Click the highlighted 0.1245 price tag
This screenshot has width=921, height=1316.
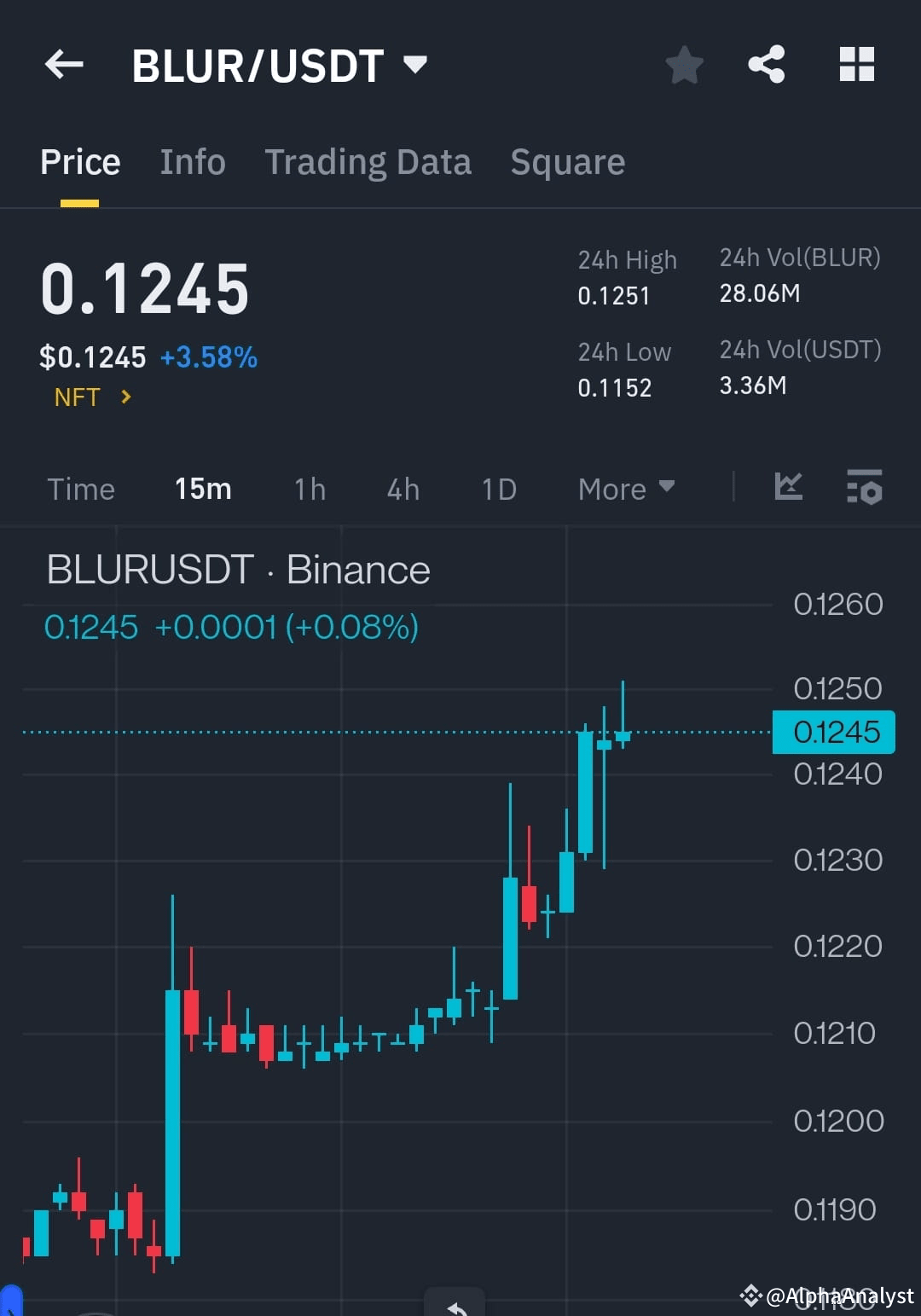click(833, 732)
